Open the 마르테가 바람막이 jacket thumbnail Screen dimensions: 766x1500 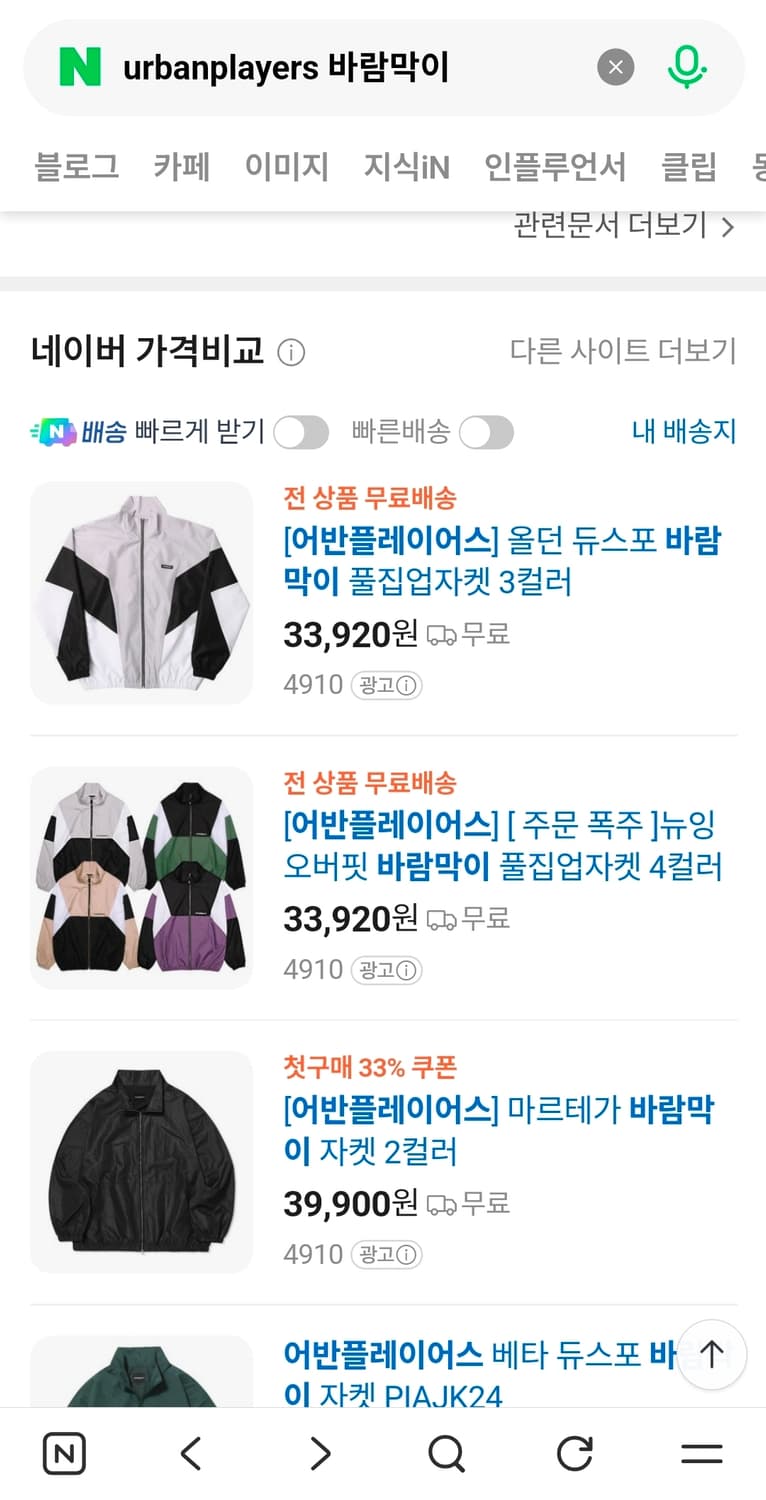141,1161
